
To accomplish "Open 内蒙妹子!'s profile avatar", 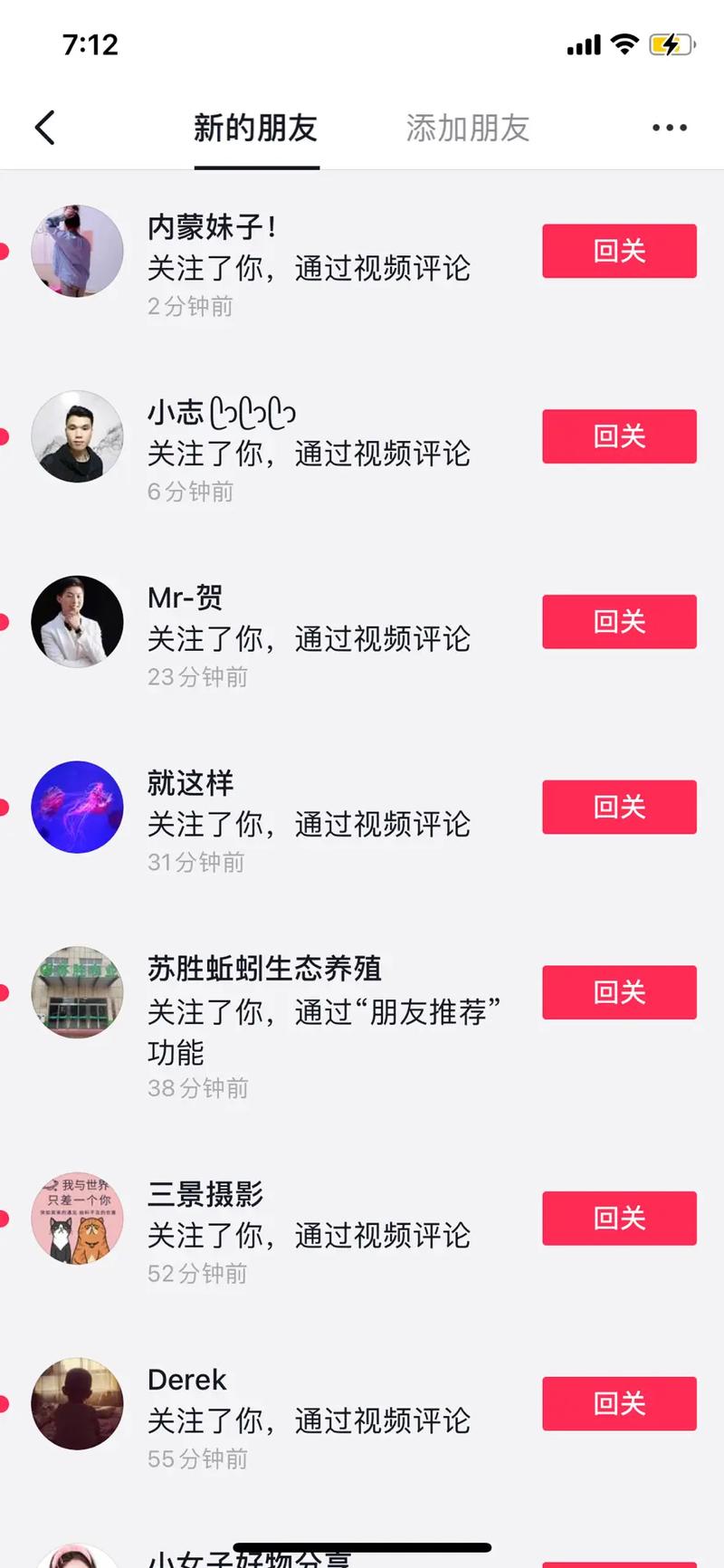I will click(x=77, y=251).
